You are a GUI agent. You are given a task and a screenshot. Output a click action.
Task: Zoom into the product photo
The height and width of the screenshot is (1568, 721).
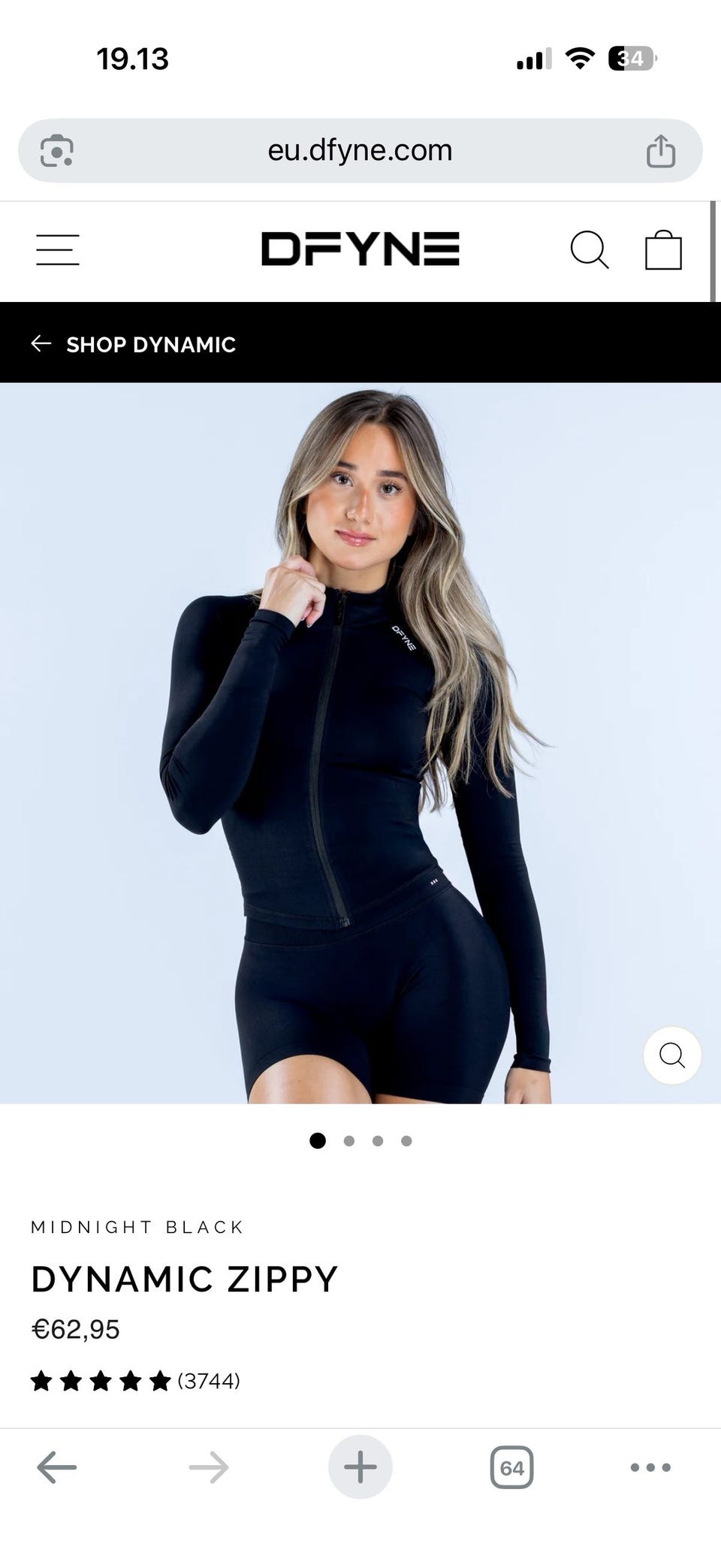coord(672,1056)
